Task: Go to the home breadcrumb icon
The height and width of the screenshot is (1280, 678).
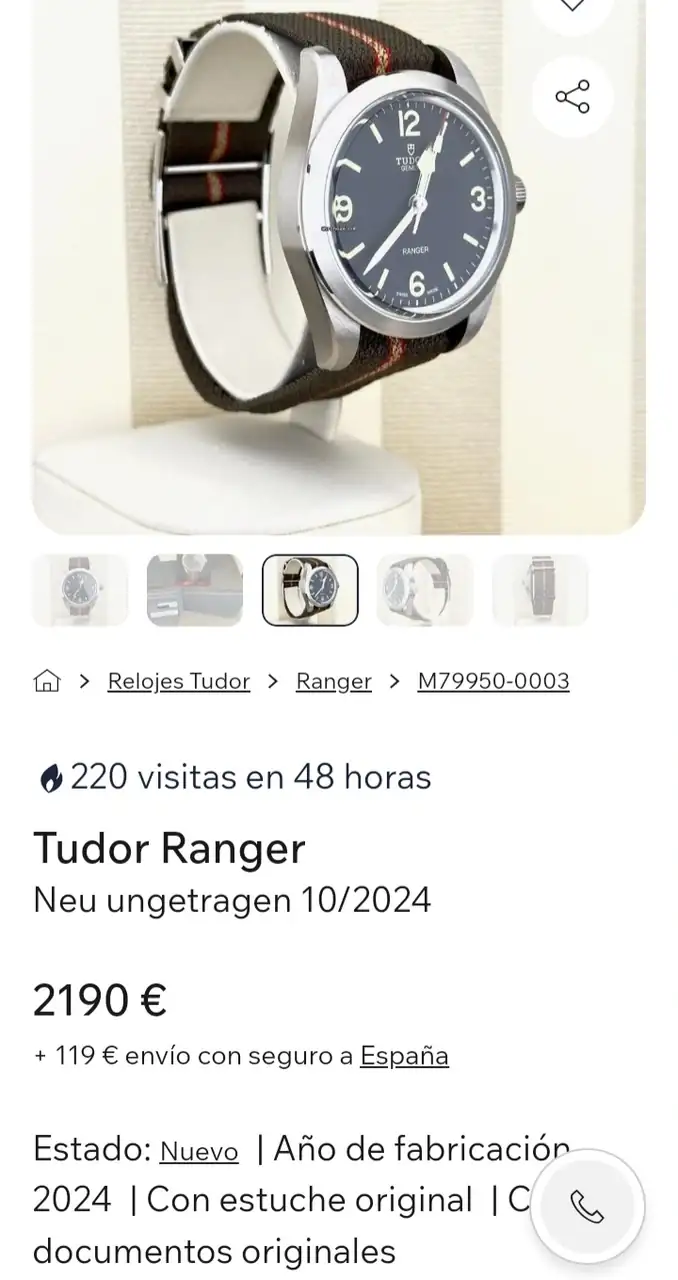Action: [47, 681]
